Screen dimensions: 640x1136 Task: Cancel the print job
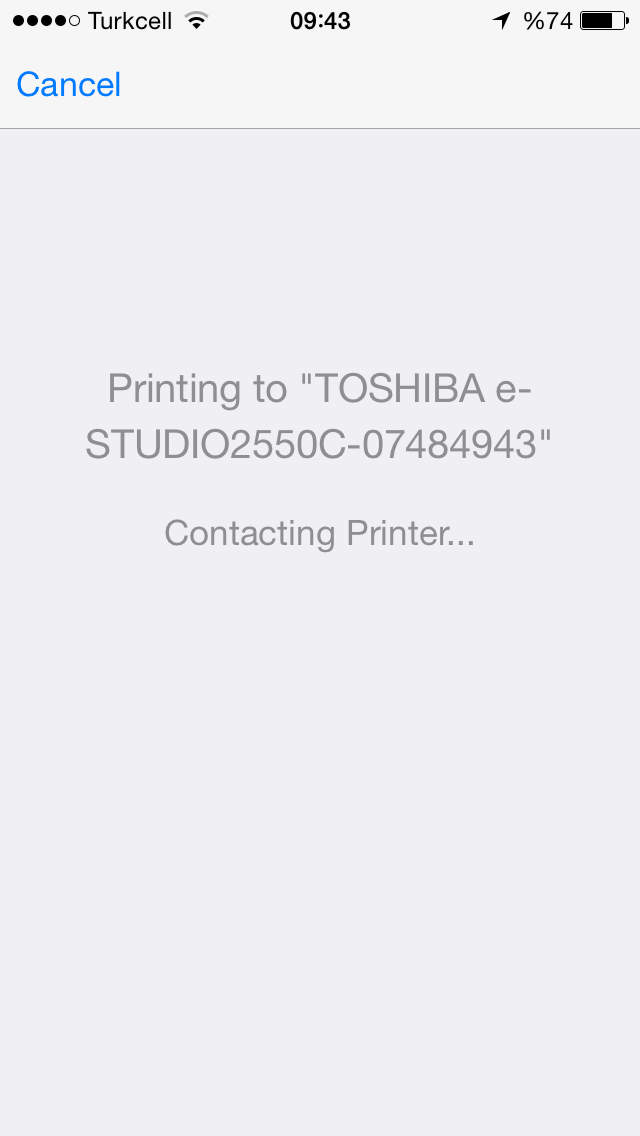coord(69,85)
